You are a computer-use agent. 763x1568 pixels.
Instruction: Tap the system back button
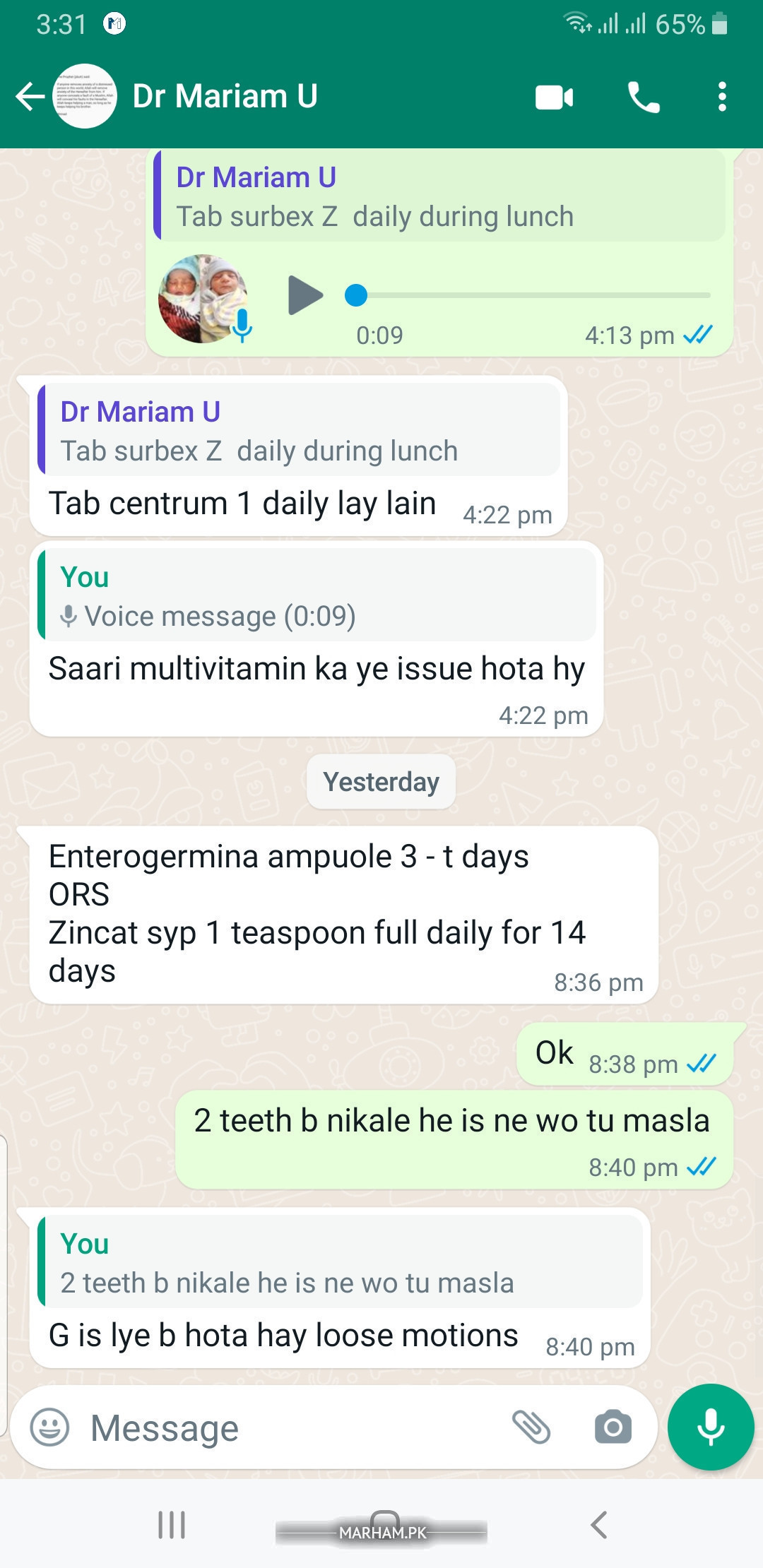click(598, 1525)
